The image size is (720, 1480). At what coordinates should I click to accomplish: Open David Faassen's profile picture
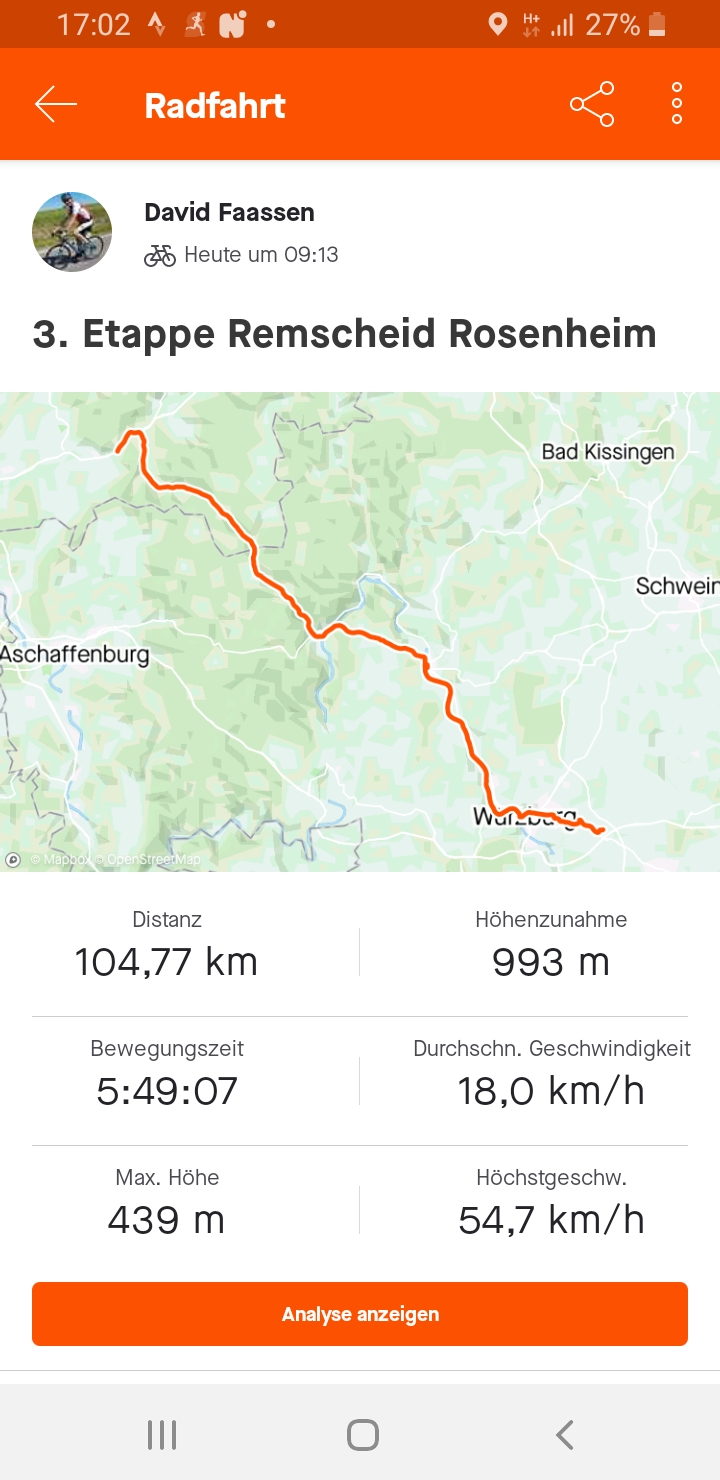click(72, 232)
